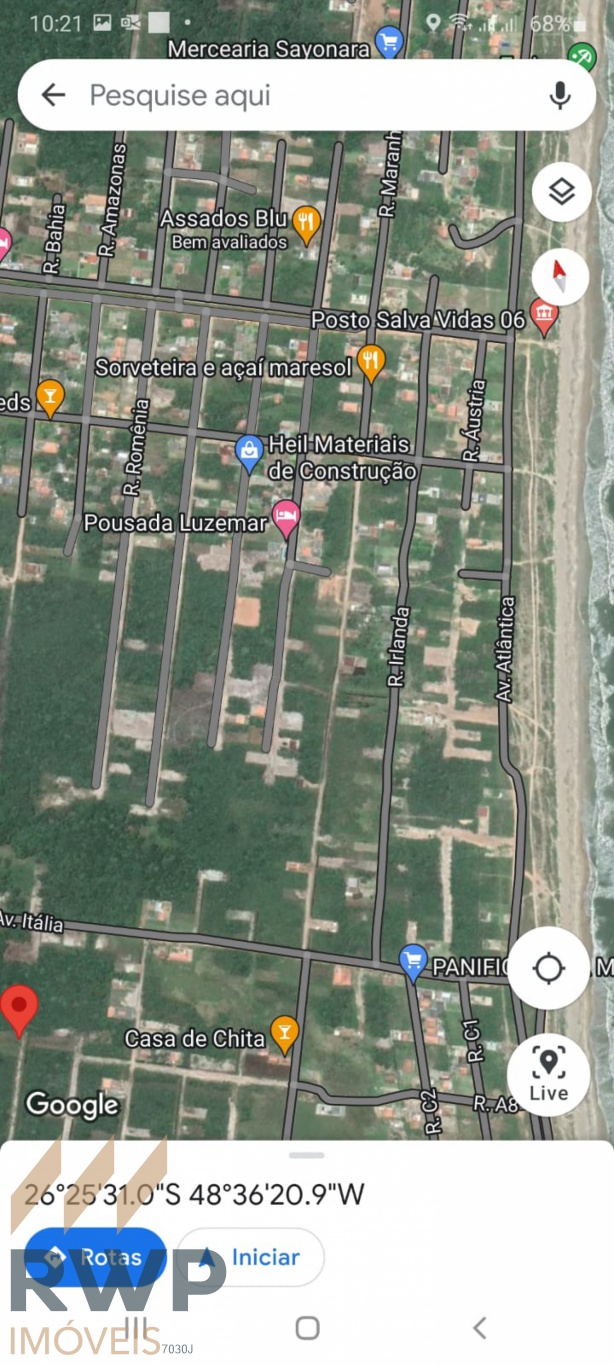Select the Sorveteira e açaí maresol marker

(371, 363)
